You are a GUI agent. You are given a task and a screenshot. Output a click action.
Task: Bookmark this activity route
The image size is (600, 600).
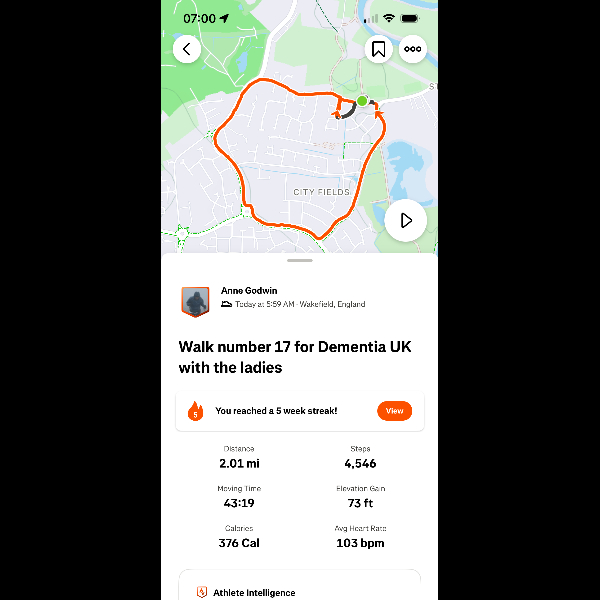(379, 49)
